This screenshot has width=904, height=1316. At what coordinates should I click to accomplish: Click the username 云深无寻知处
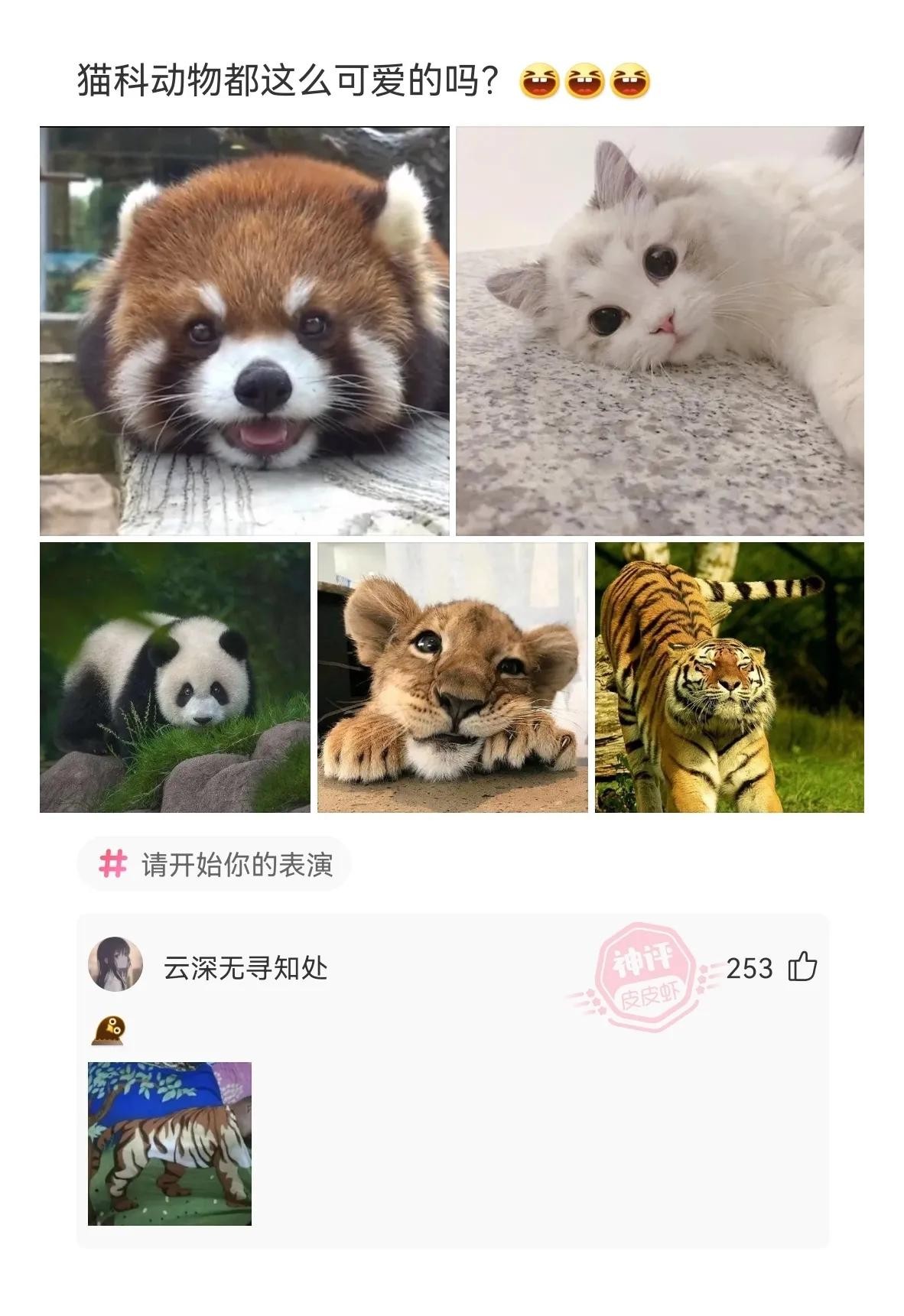(245, 967)
